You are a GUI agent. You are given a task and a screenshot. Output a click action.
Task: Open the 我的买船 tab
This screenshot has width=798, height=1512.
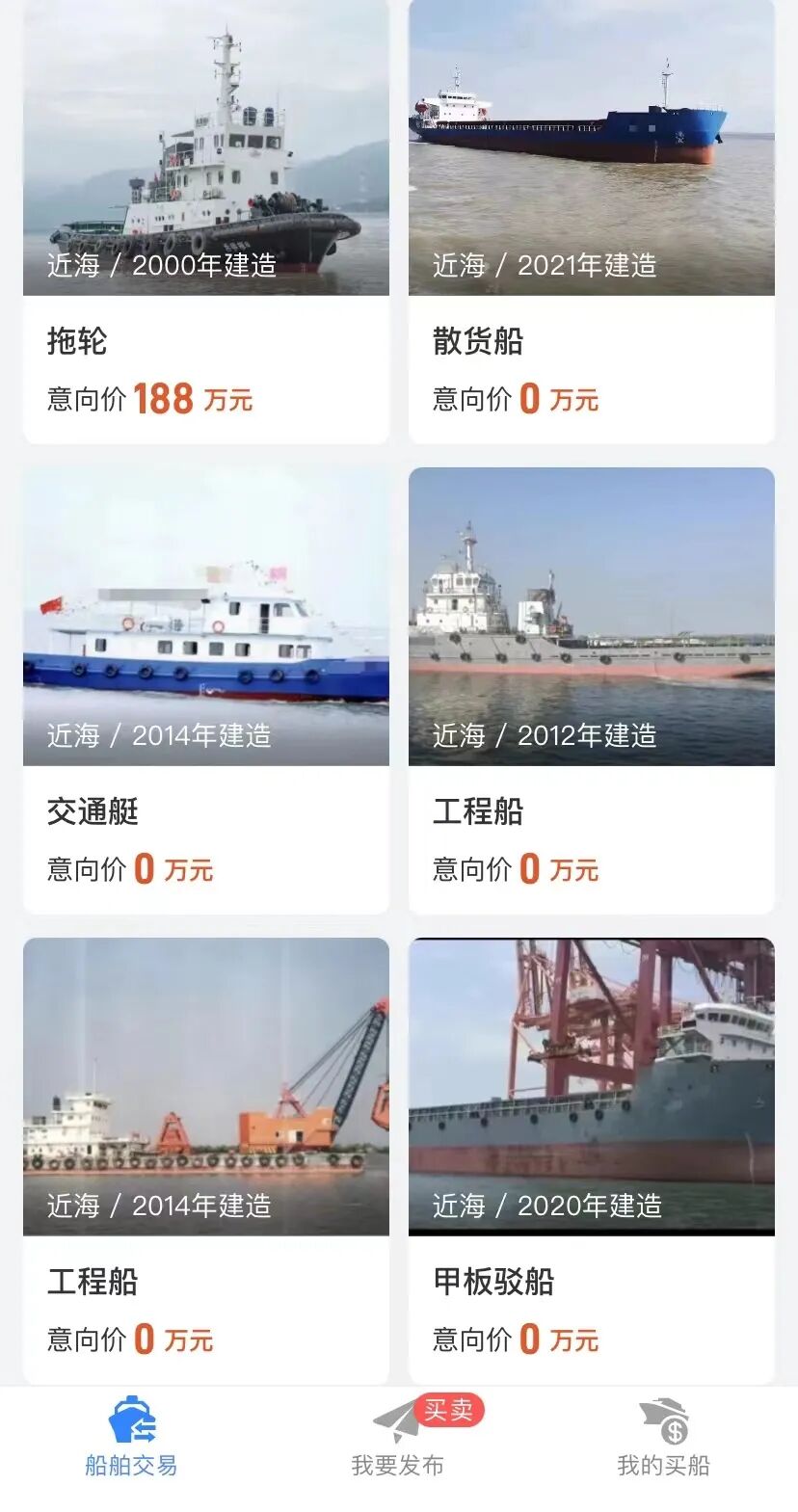(663, 1438)
